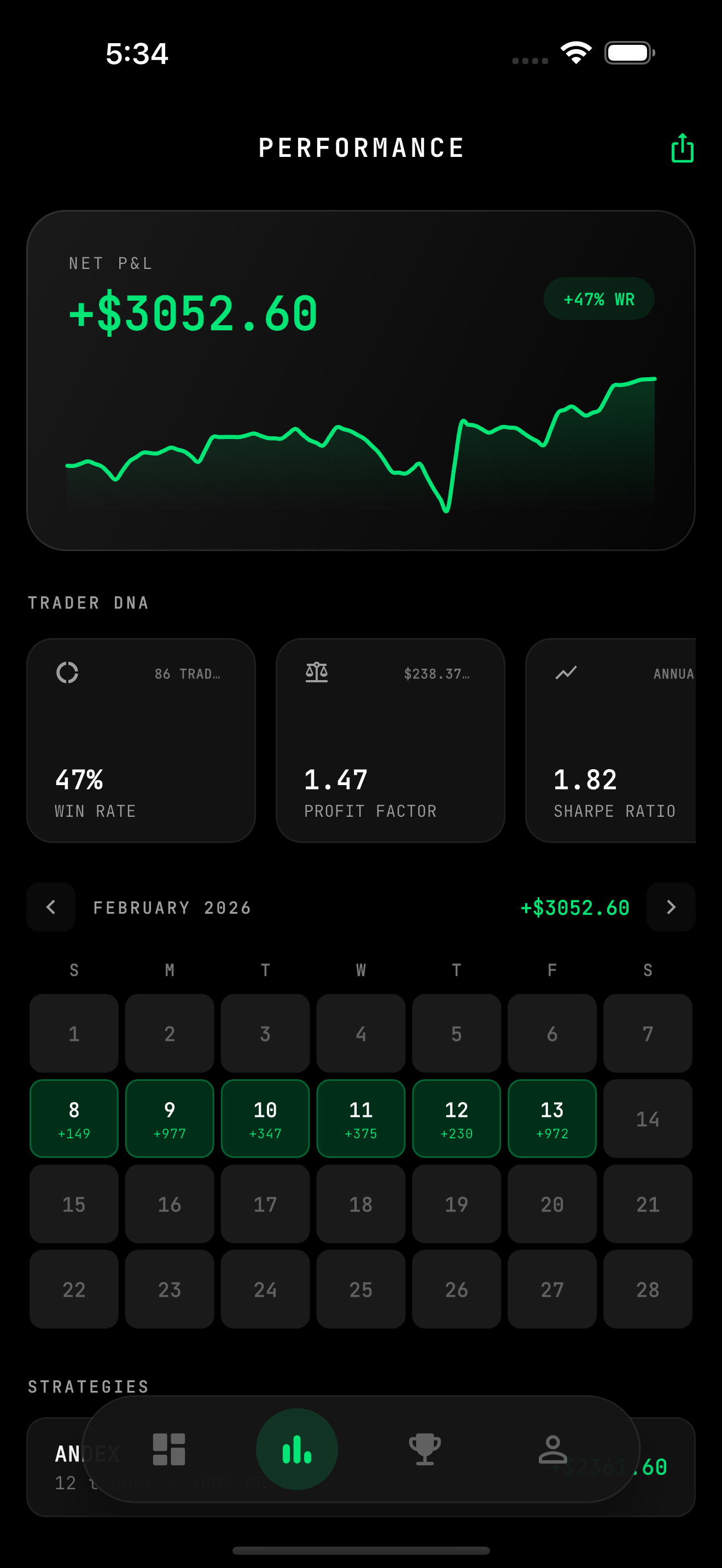Select day 14 in the calendar
722x1568 pixels.
pos(648,1119)
